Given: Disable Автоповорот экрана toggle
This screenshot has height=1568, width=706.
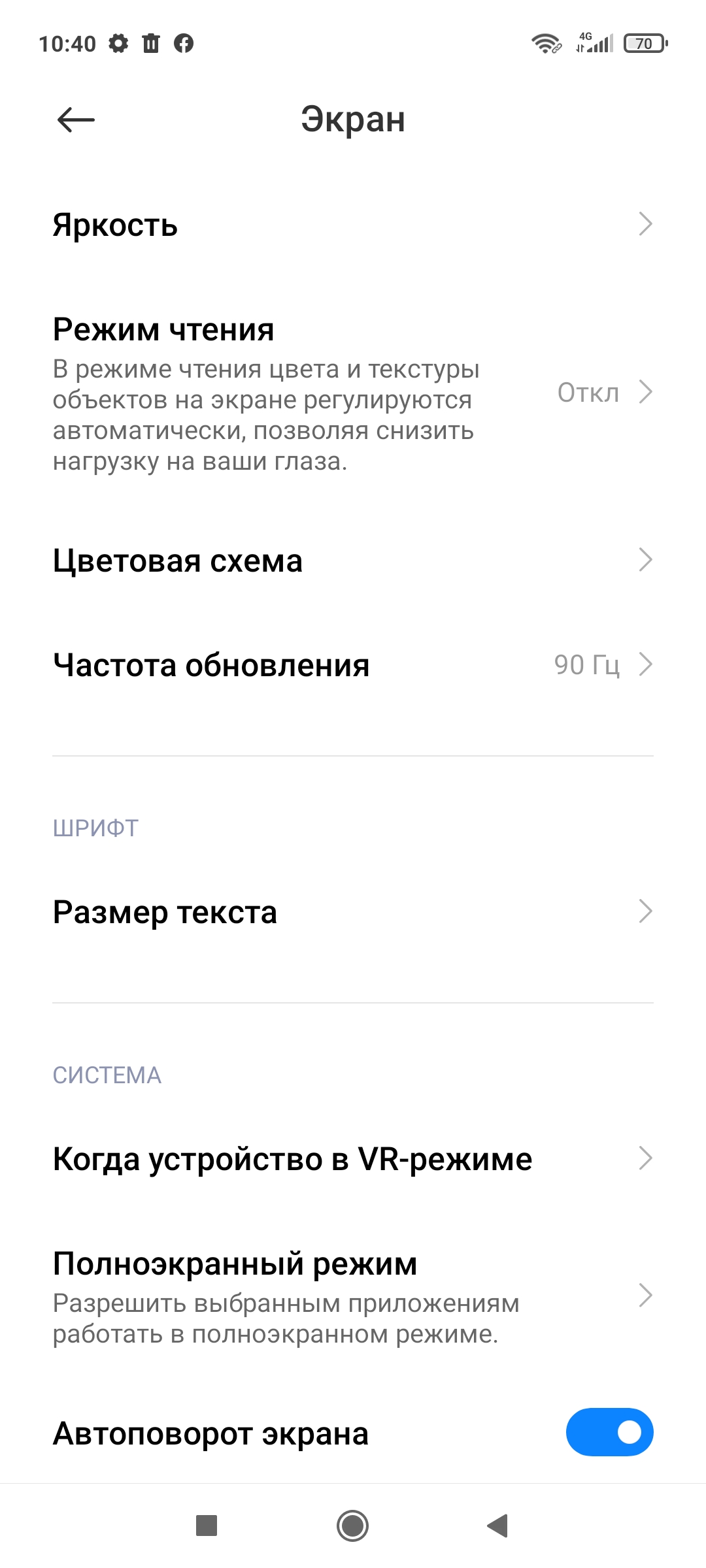Looking at the screenshot, I should click(609, 1433).
